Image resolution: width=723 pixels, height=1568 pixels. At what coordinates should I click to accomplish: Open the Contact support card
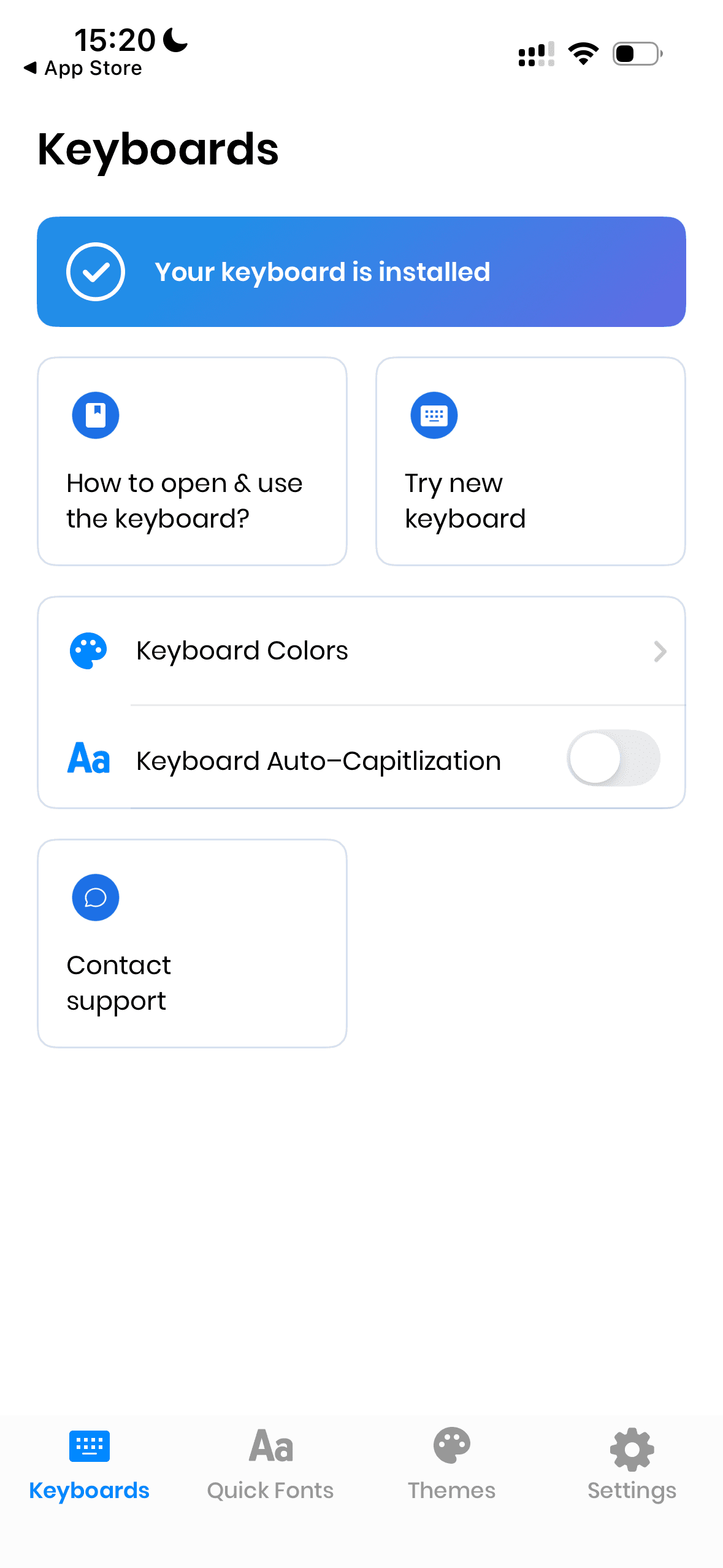pyautogui.click(x=192, y=943)
